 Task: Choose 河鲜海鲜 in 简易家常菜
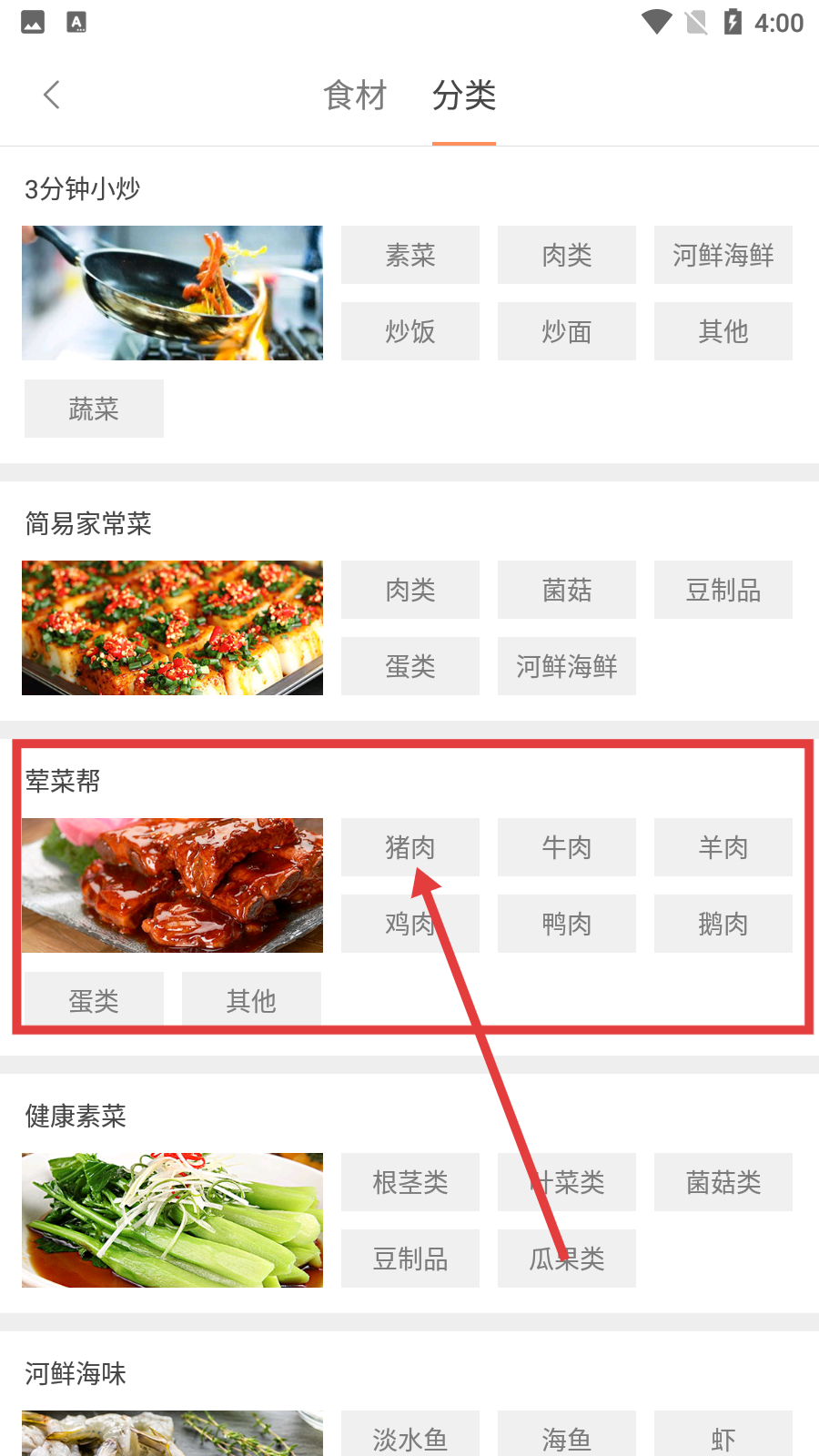click(x=567, y=666)
